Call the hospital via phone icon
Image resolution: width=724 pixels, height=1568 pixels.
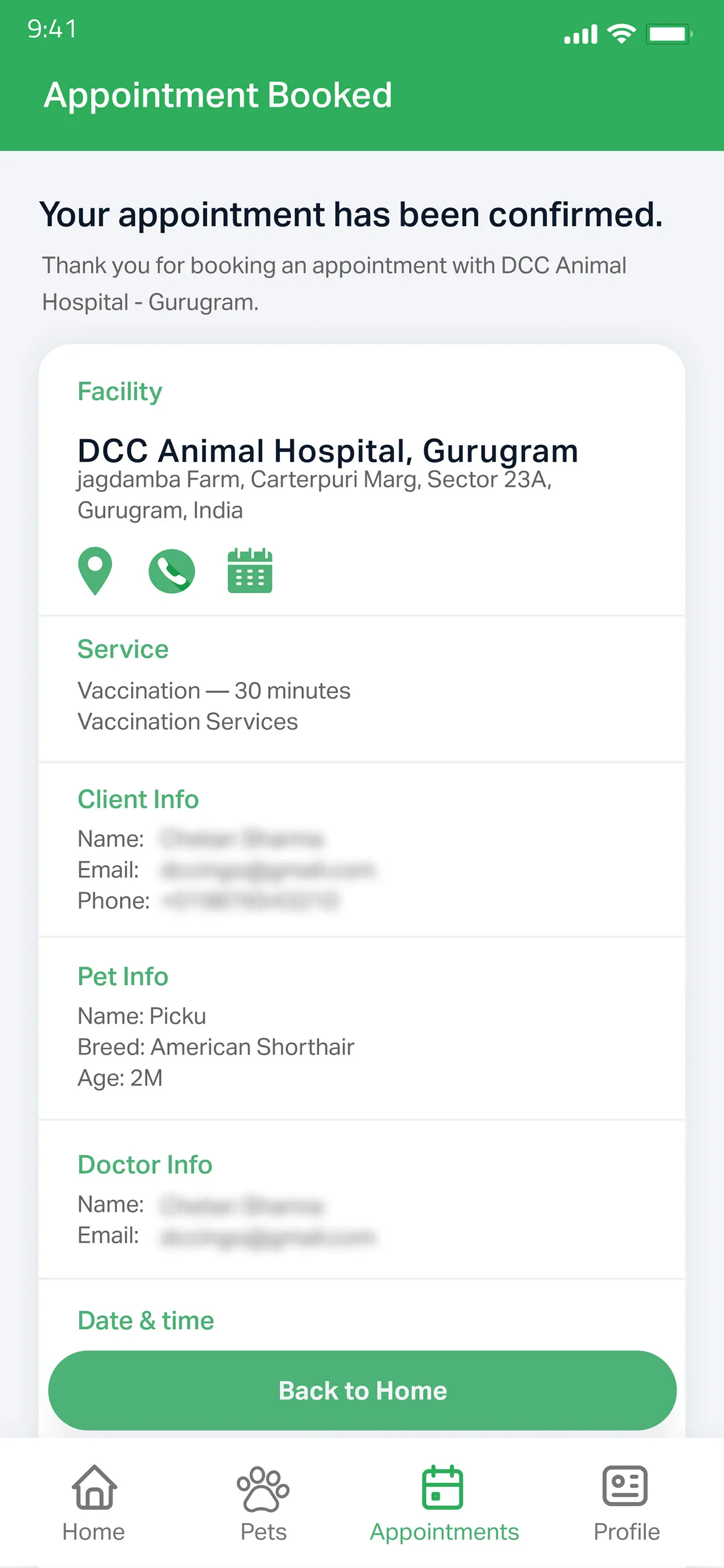(171, 571)
